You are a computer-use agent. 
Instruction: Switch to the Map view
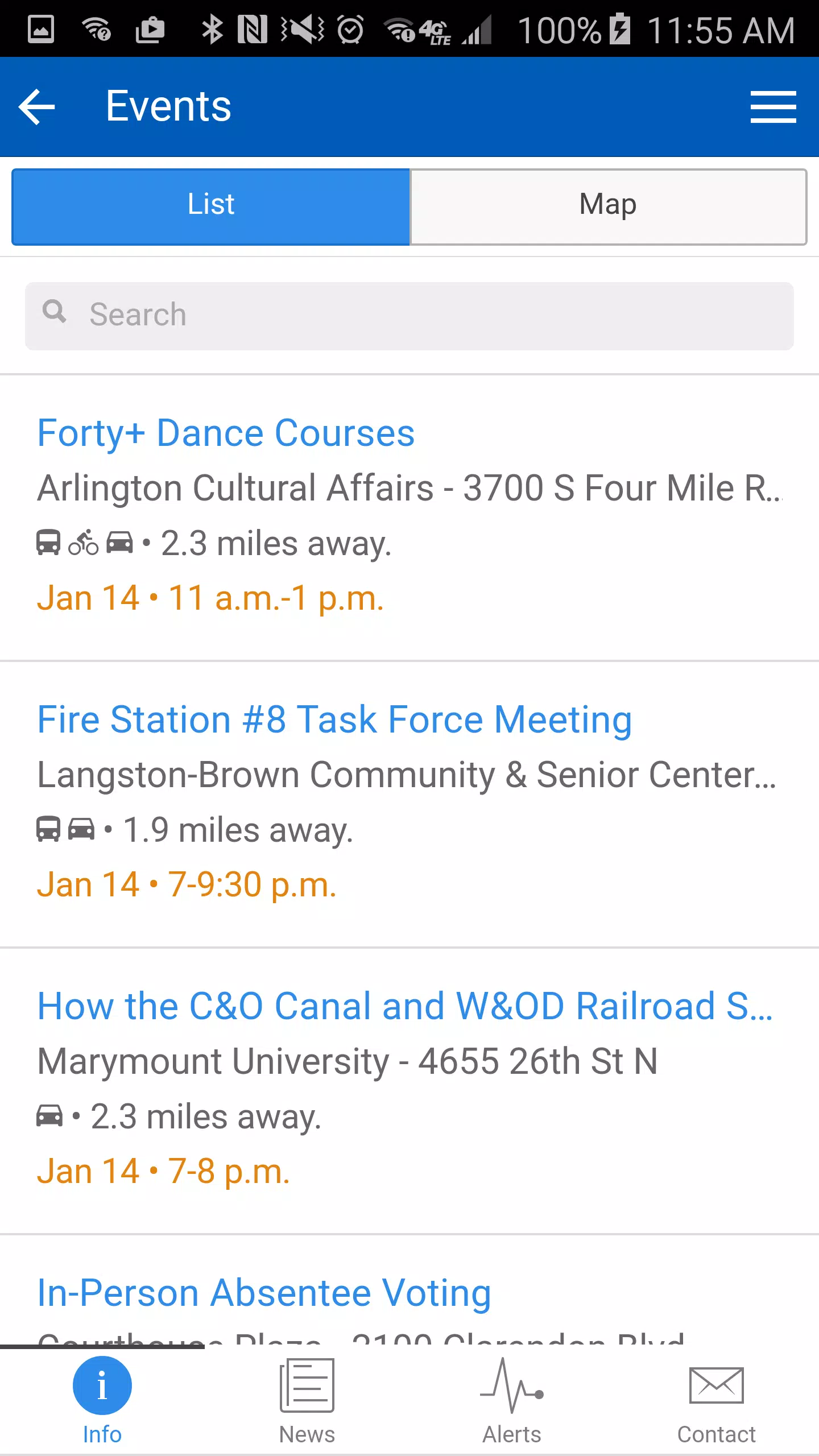point(608,207)
